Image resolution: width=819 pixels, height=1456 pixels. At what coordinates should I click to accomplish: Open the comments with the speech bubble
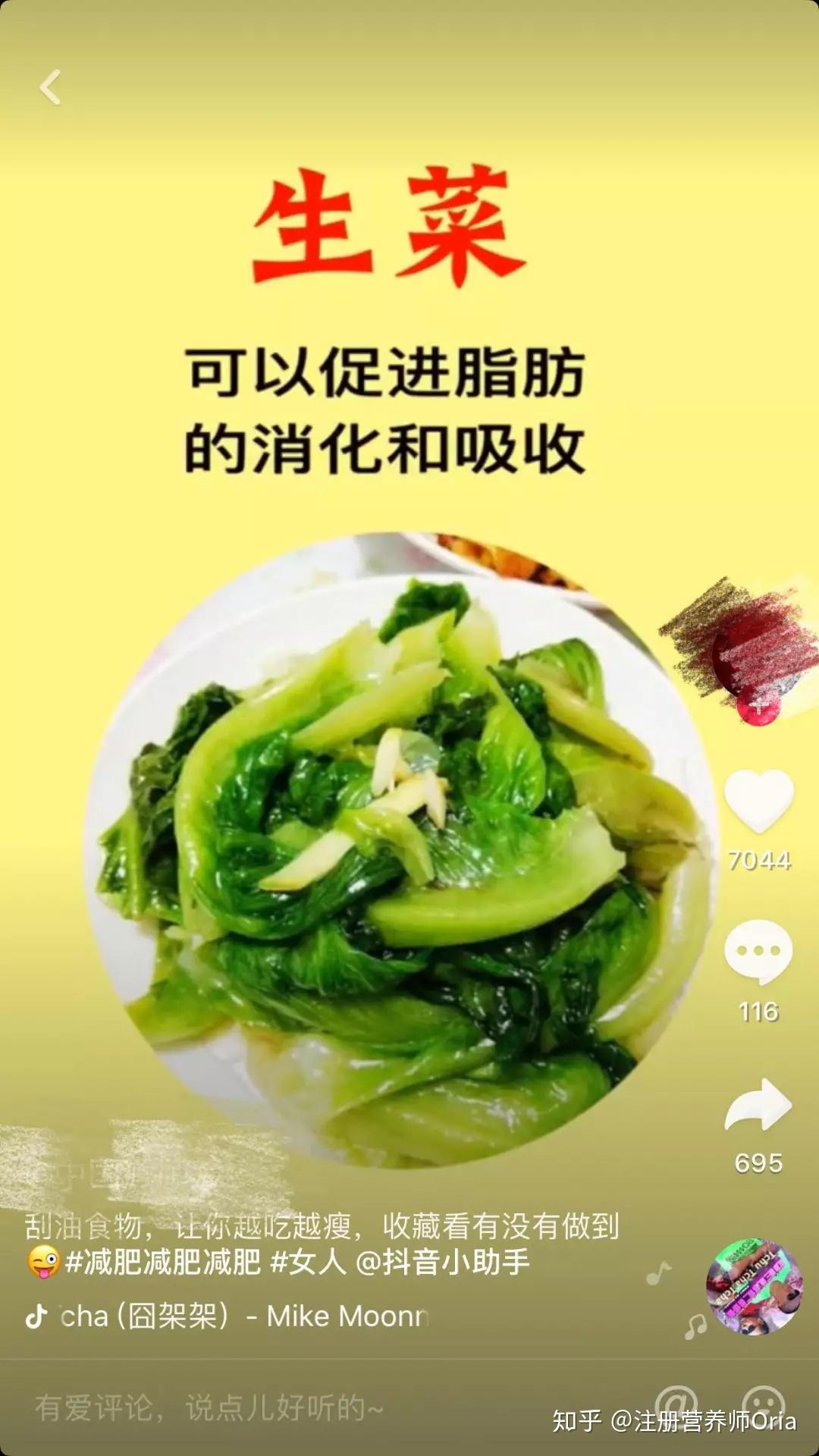tap(758, 952)
